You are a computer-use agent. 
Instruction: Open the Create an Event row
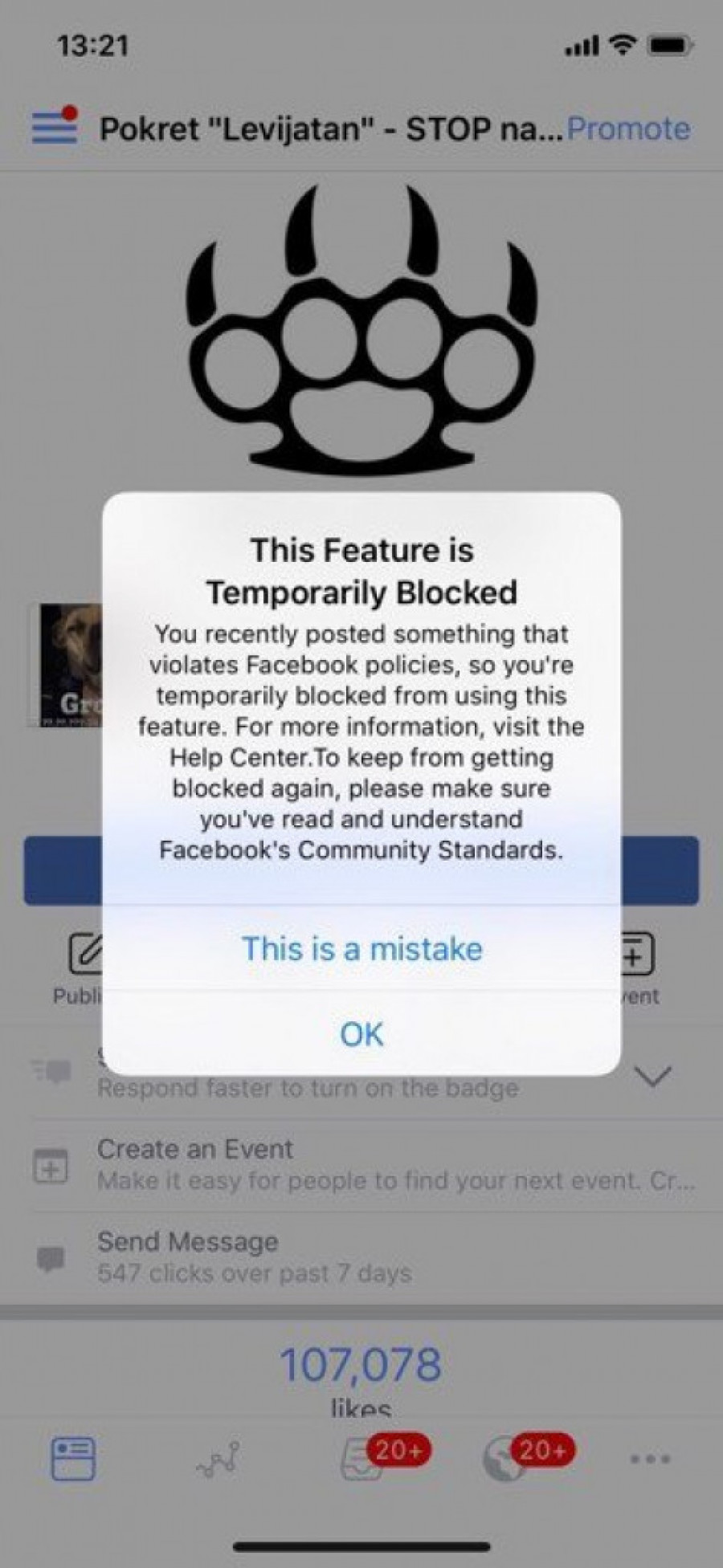[361, 1165]
